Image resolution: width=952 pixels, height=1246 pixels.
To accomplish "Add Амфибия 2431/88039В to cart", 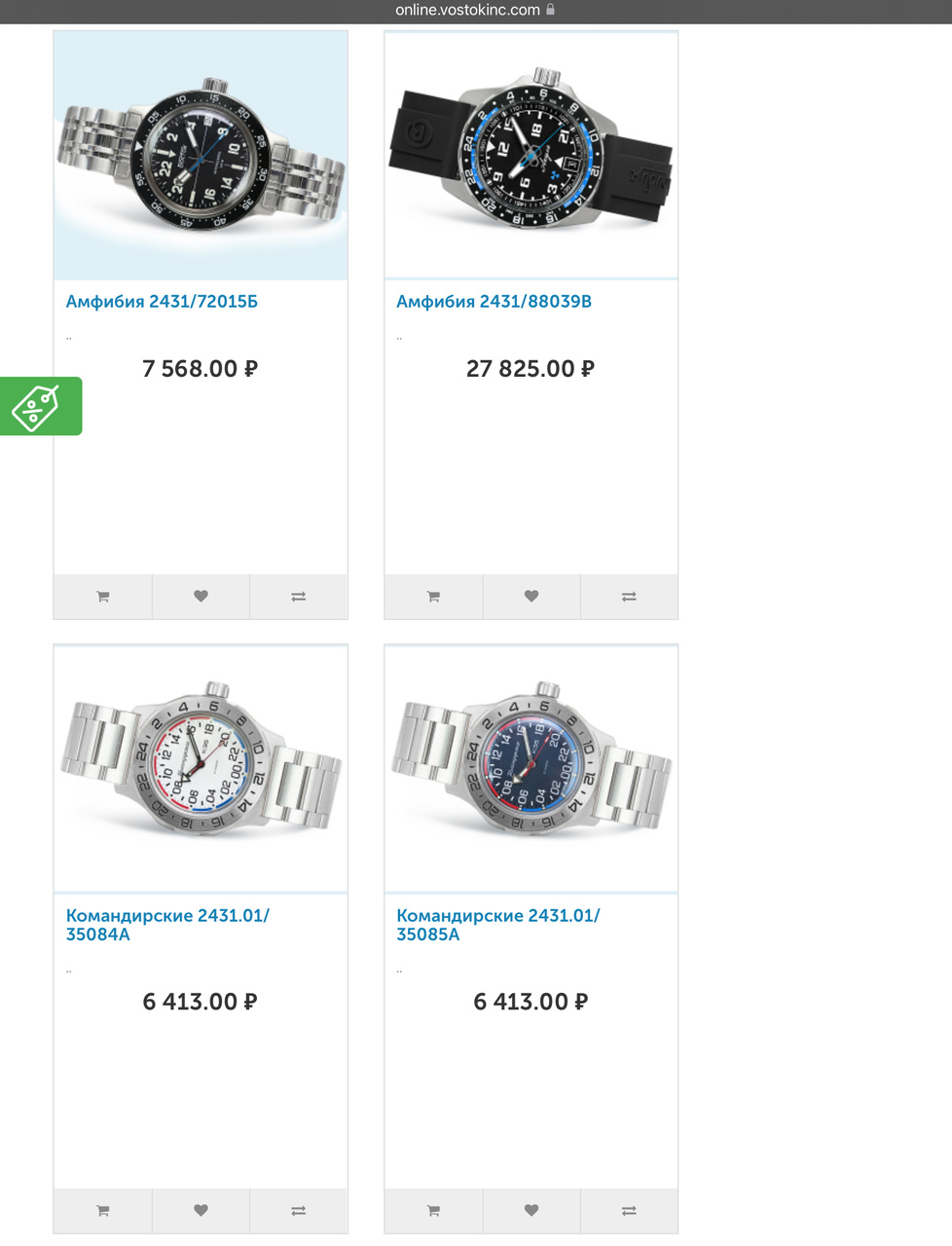I will (x=433, y=597).
